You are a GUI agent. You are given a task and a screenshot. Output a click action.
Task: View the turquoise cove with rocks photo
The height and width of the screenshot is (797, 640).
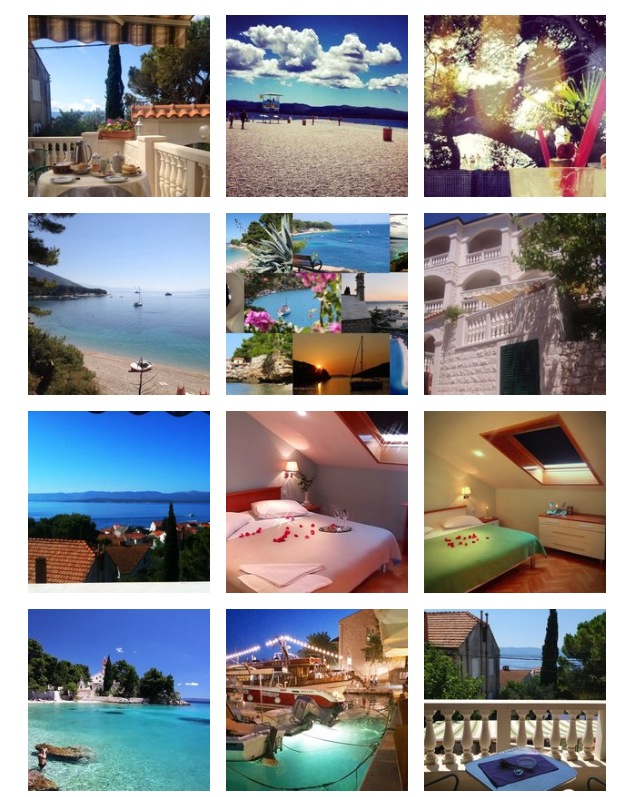point(119,700)
